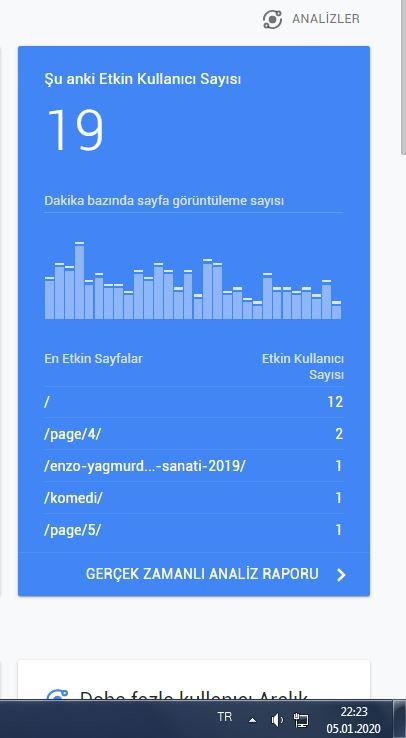
Task: Open GERÇEK ZAMANLI ANALİZ RAPORU link
Action: point(216,574)
